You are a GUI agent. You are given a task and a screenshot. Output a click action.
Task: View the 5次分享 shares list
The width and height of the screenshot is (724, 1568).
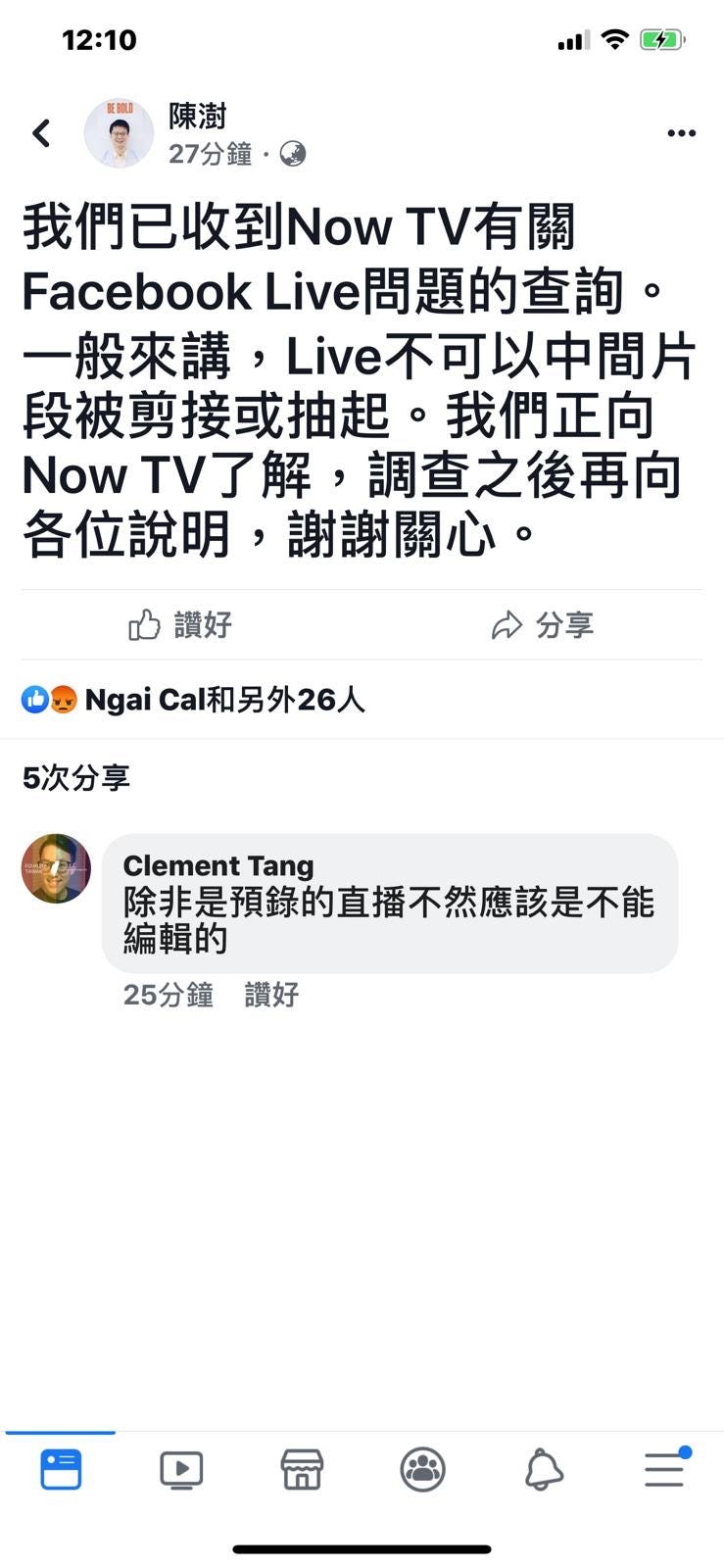(x=75, y=778)
